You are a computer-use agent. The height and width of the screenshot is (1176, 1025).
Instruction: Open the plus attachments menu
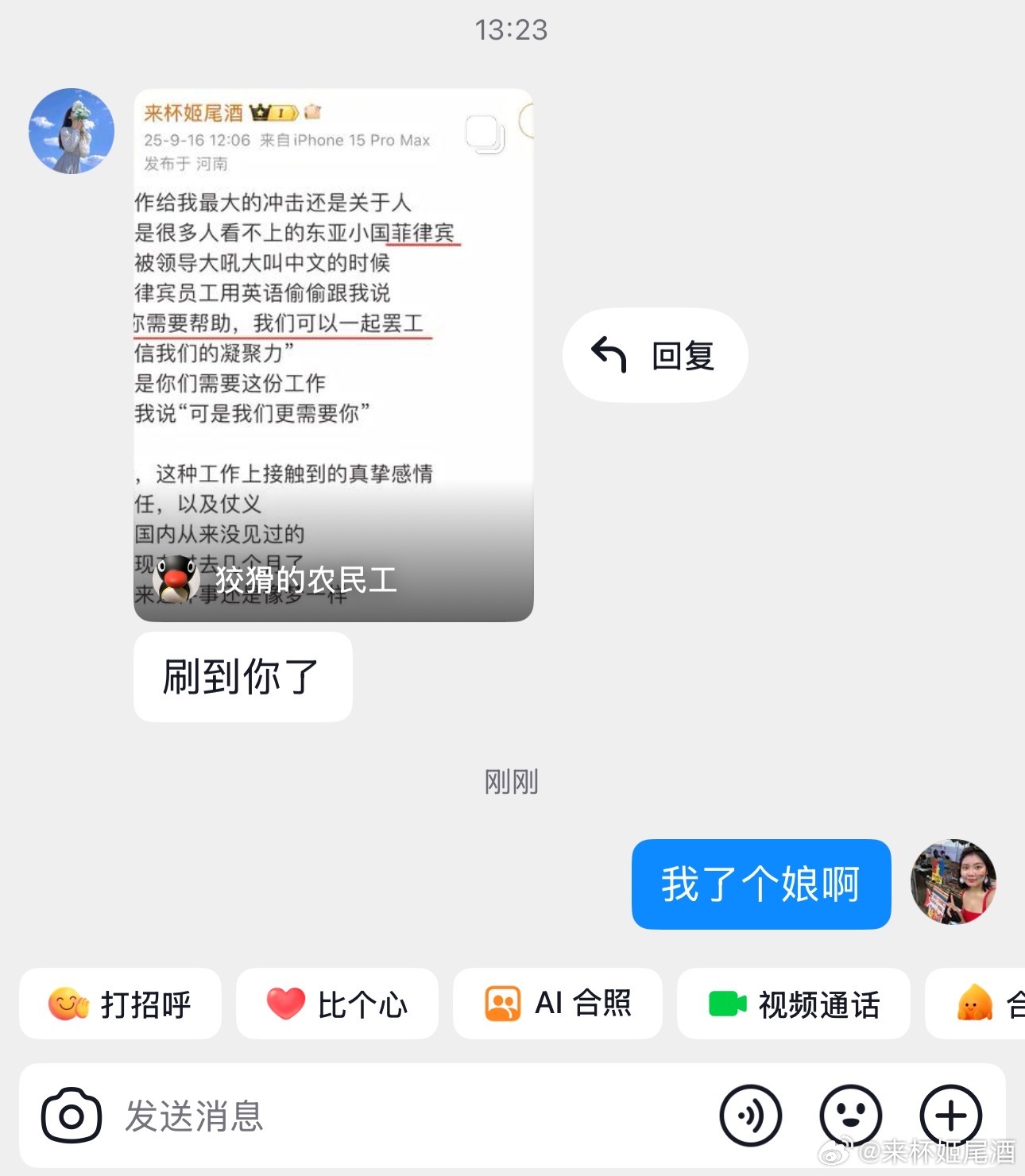click(950, 1116)
